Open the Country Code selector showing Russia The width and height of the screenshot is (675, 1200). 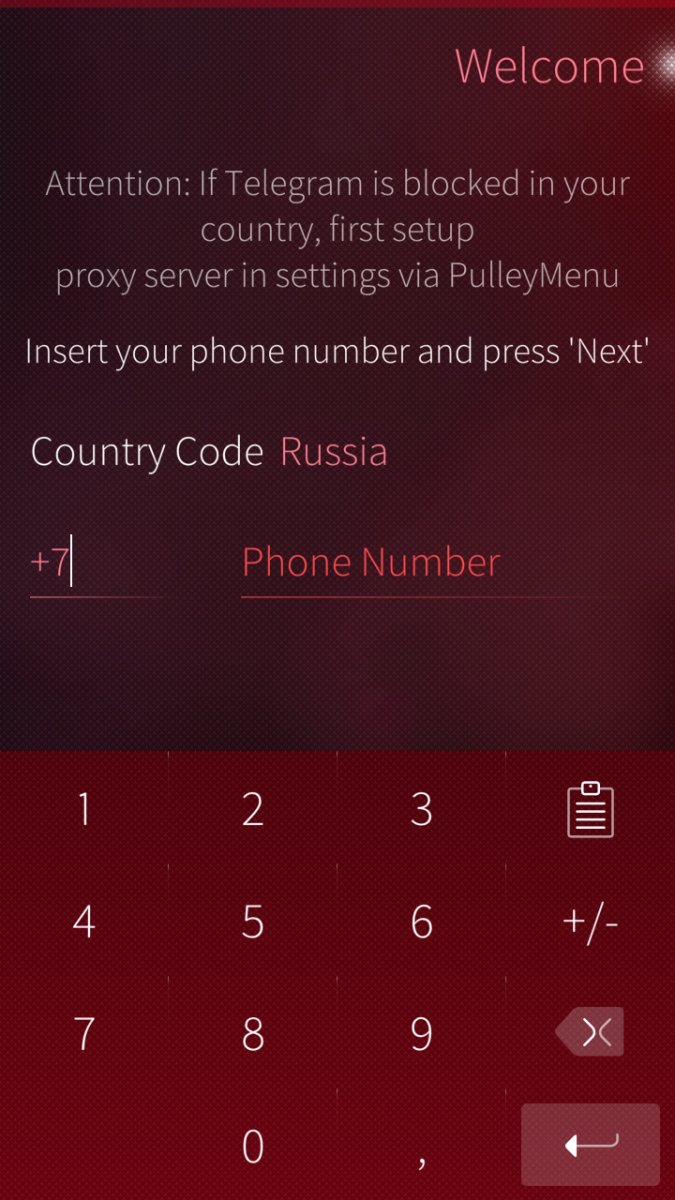pyautogui.click(x=333, y=452)
